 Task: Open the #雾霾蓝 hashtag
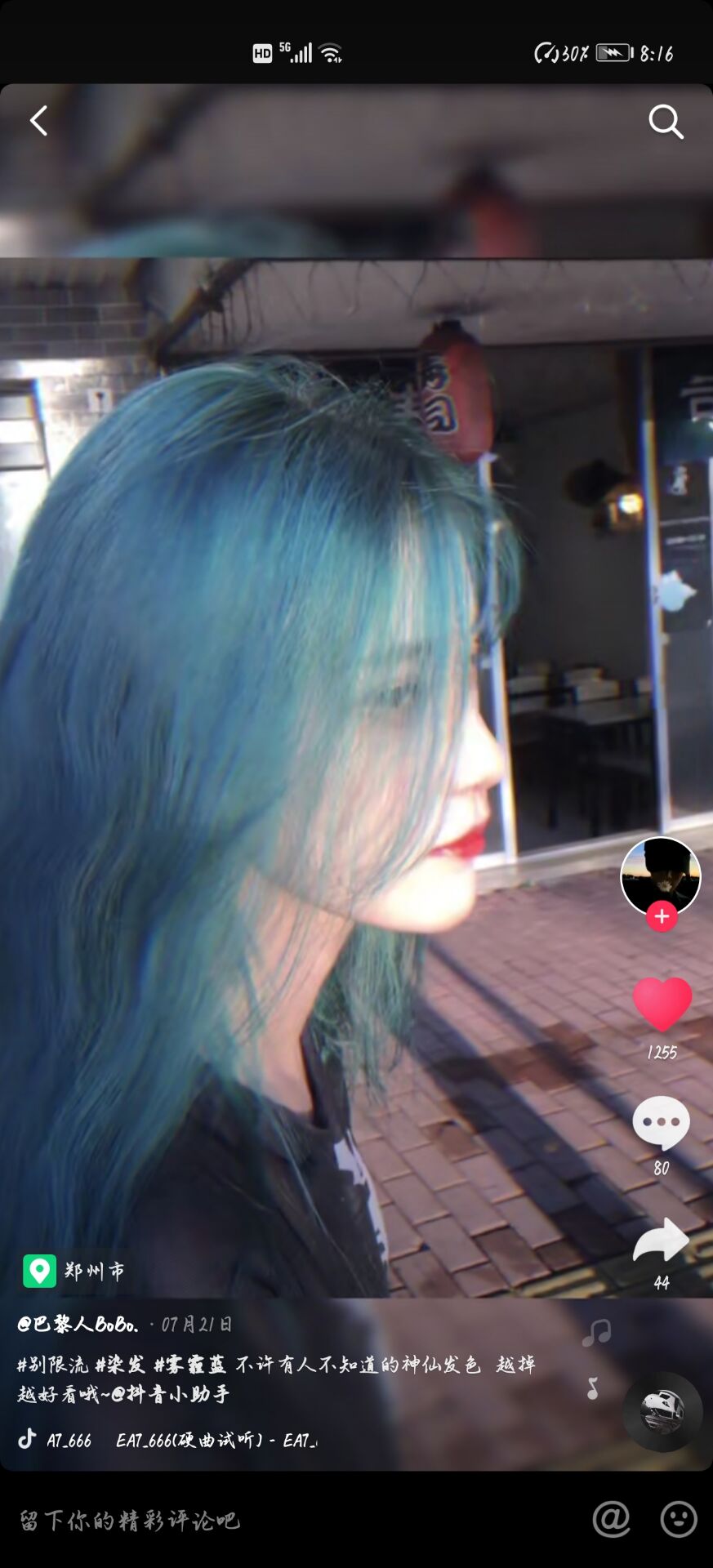189,1365
